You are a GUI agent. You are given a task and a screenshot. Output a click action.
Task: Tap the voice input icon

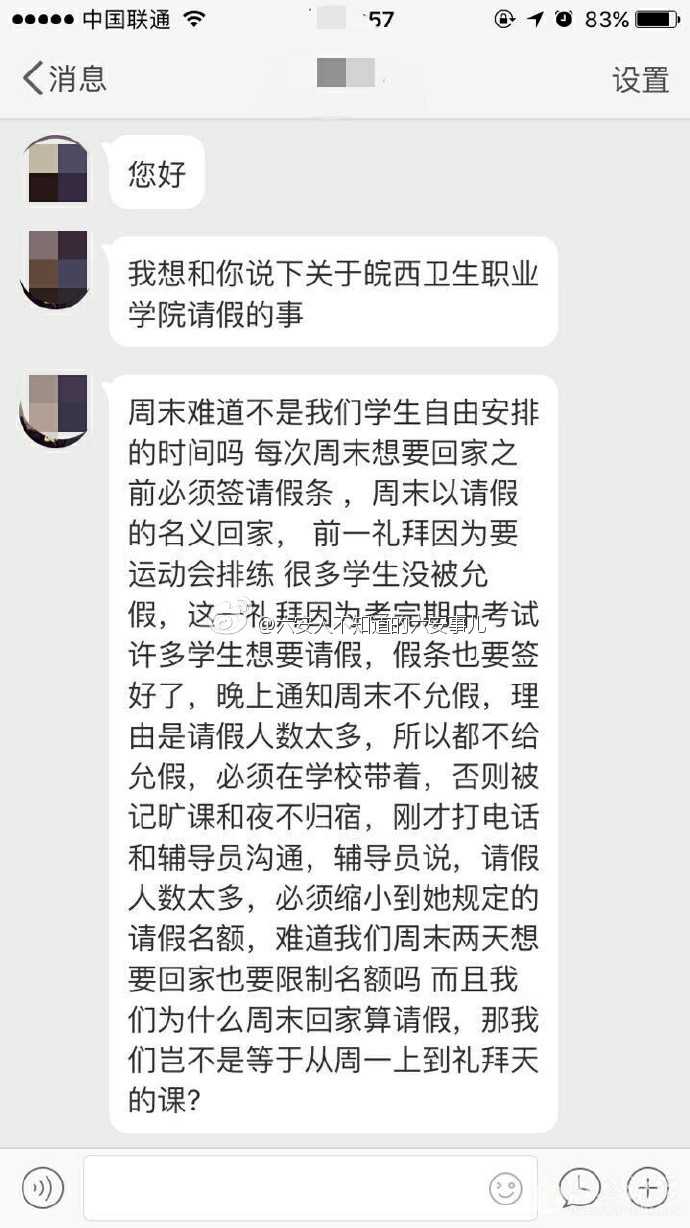point(42,1188)
